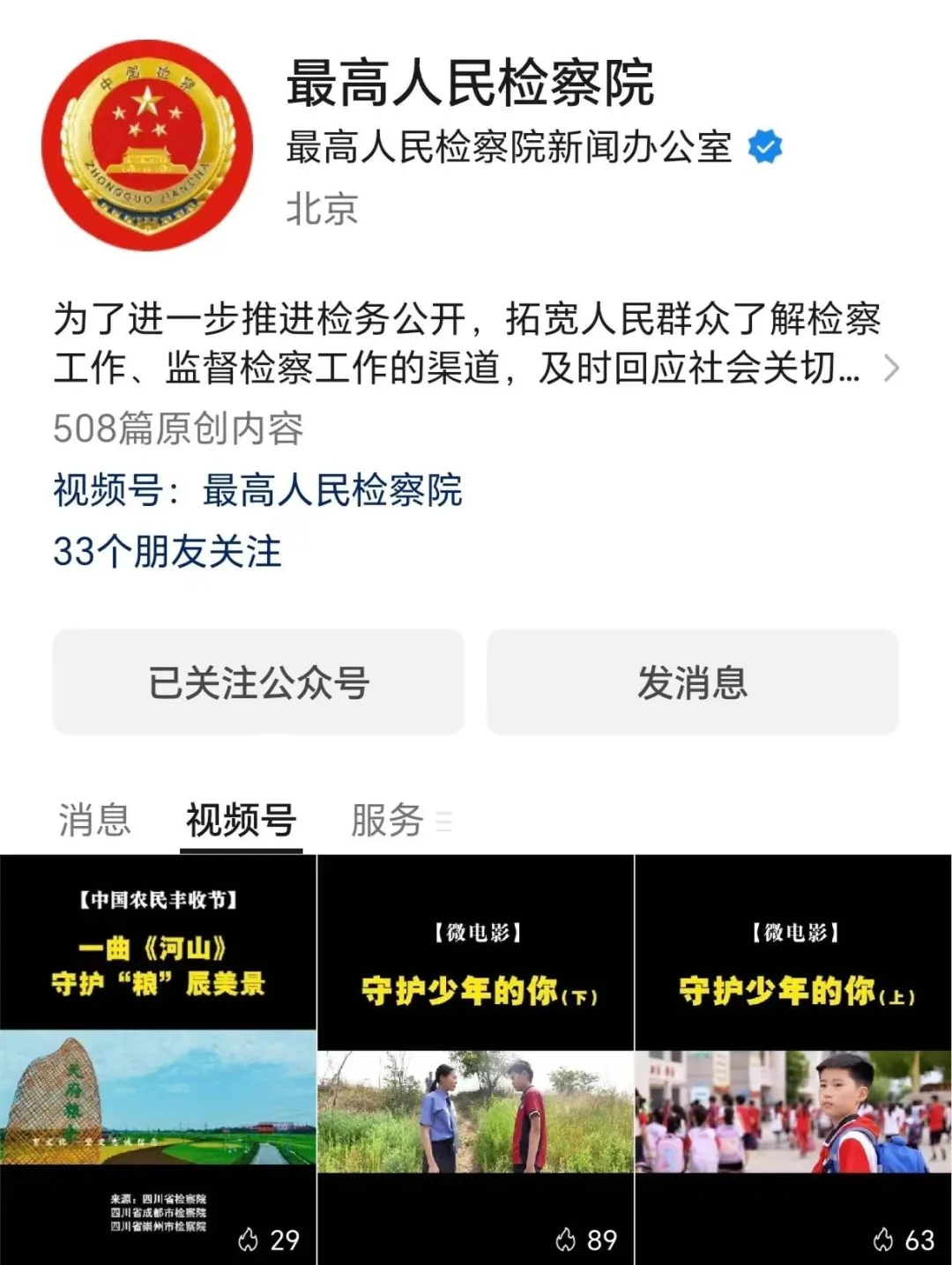Switch to the 消息 tab

pyautogui.click(x=94, y=820)
